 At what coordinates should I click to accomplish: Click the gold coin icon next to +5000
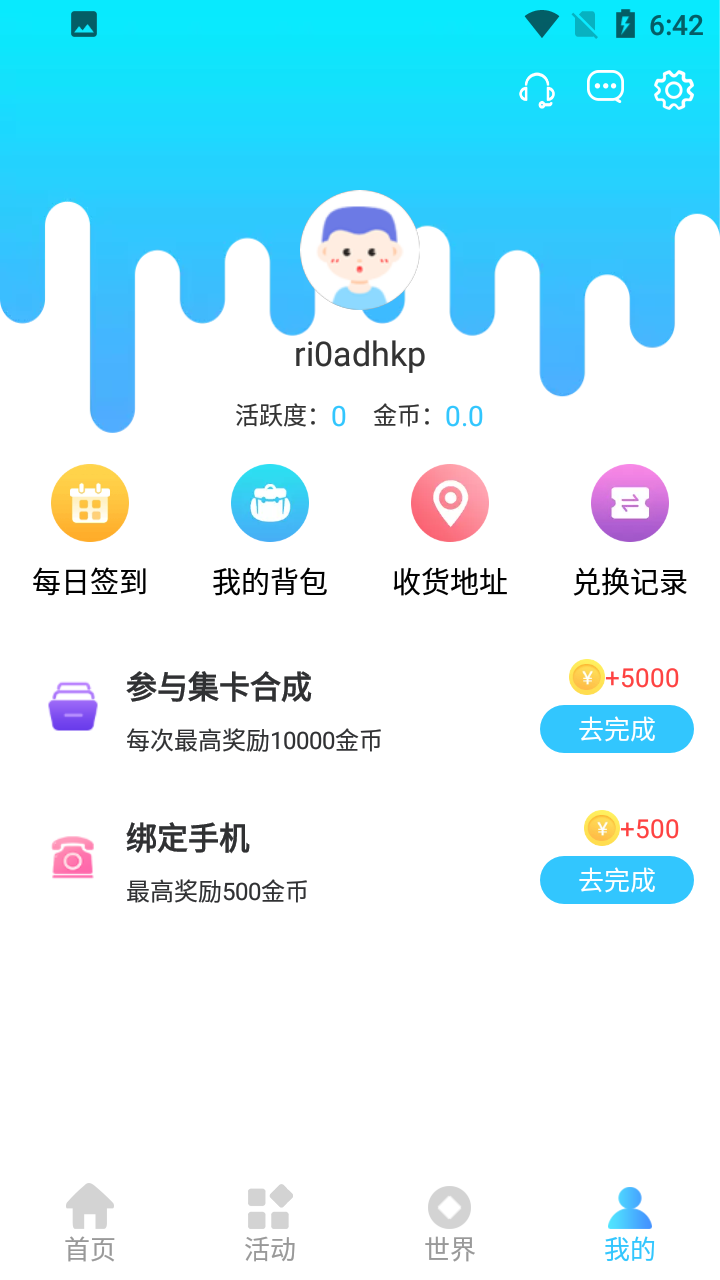pyautogui.click(x=585, y=678)
